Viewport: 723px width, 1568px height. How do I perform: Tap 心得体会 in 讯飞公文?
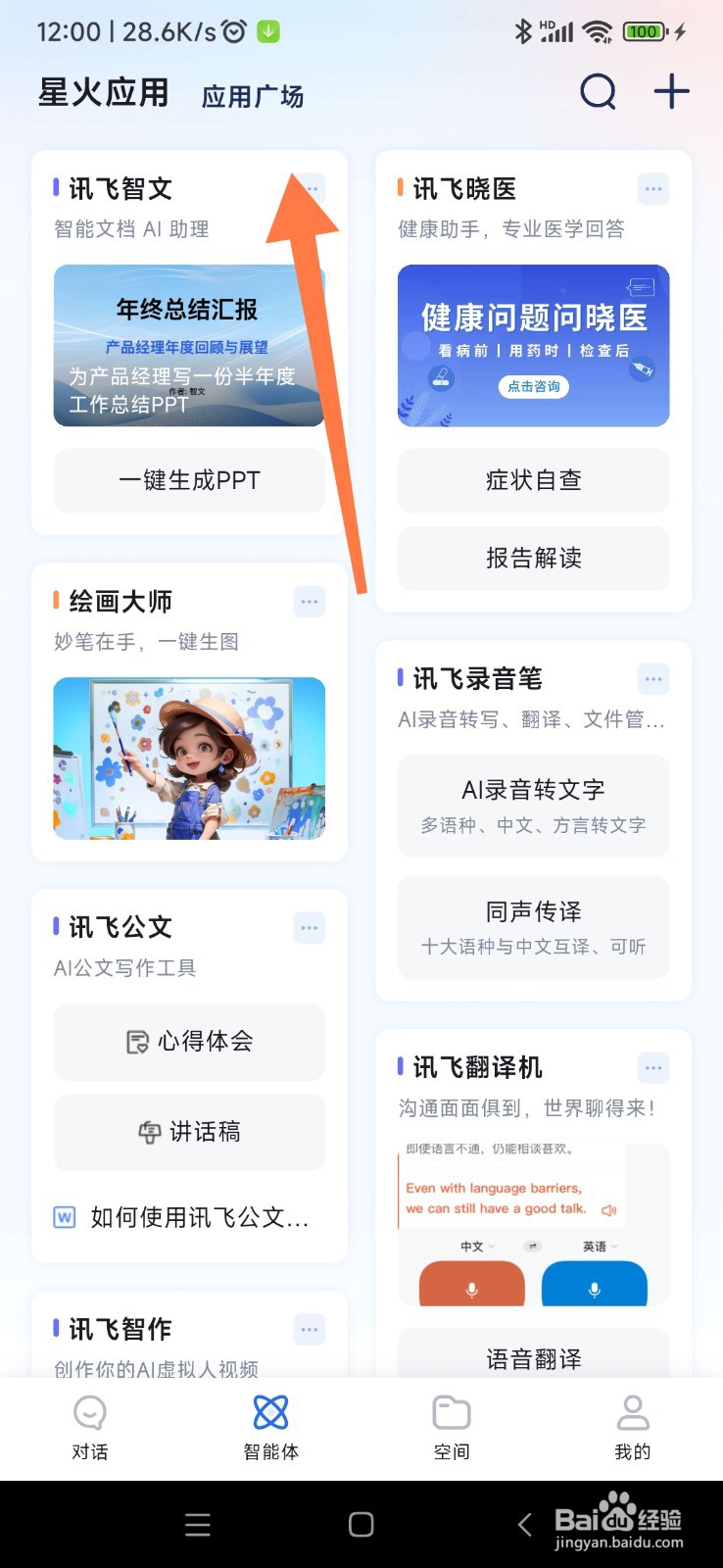click(x=189, y=1041)
